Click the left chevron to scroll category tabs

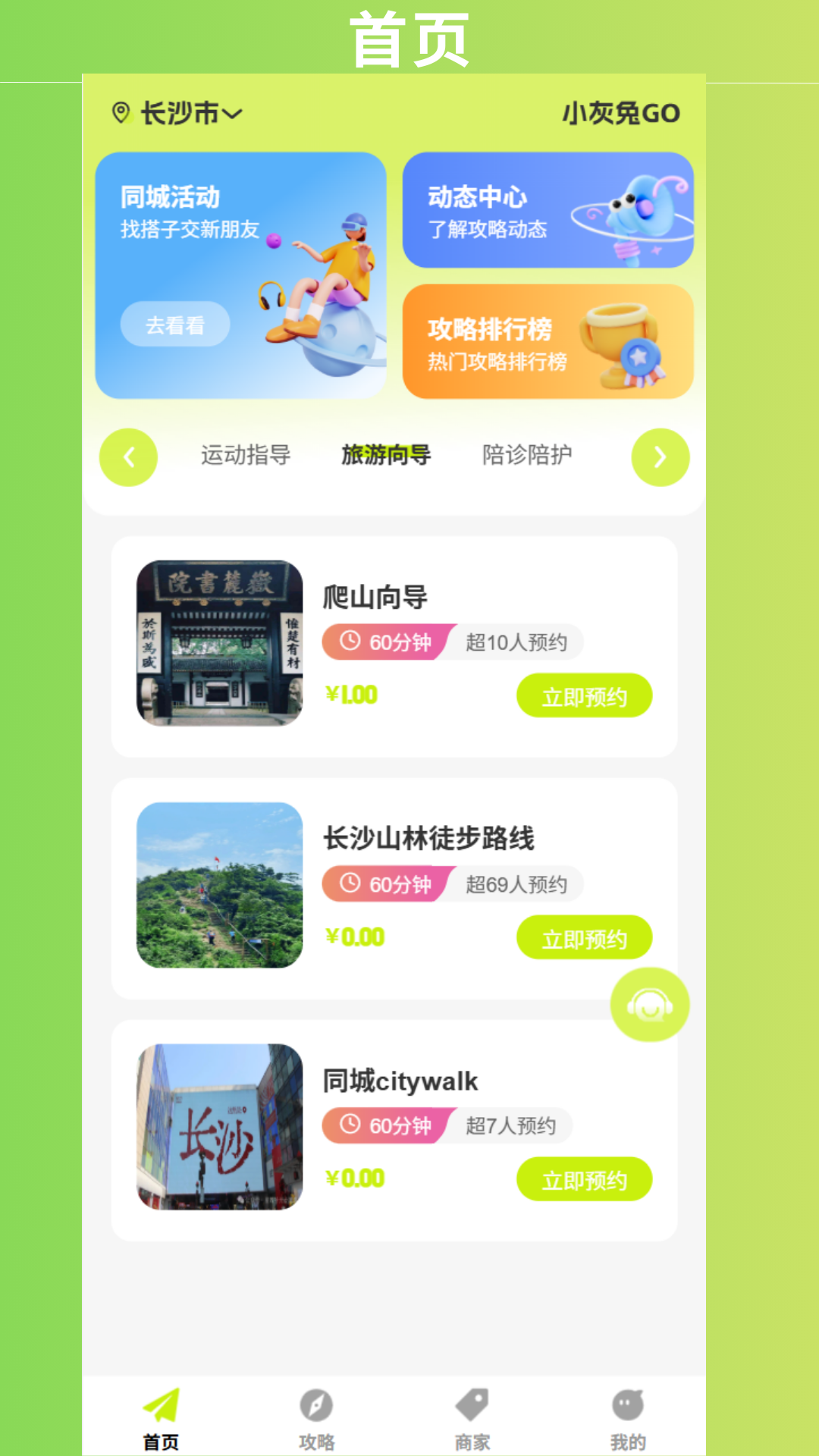(128, 456)
